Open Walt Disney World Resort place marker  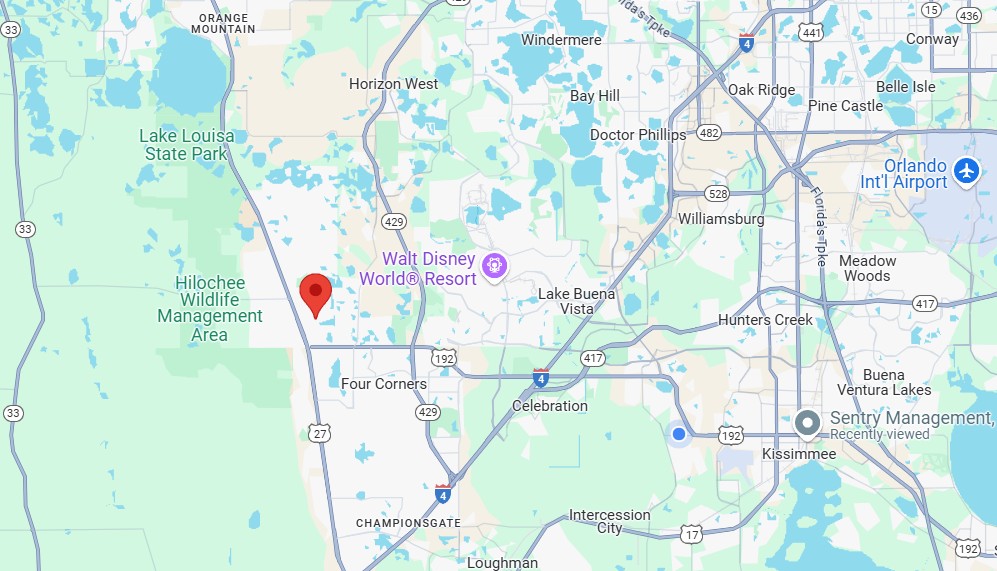click(x=494, y=266)
